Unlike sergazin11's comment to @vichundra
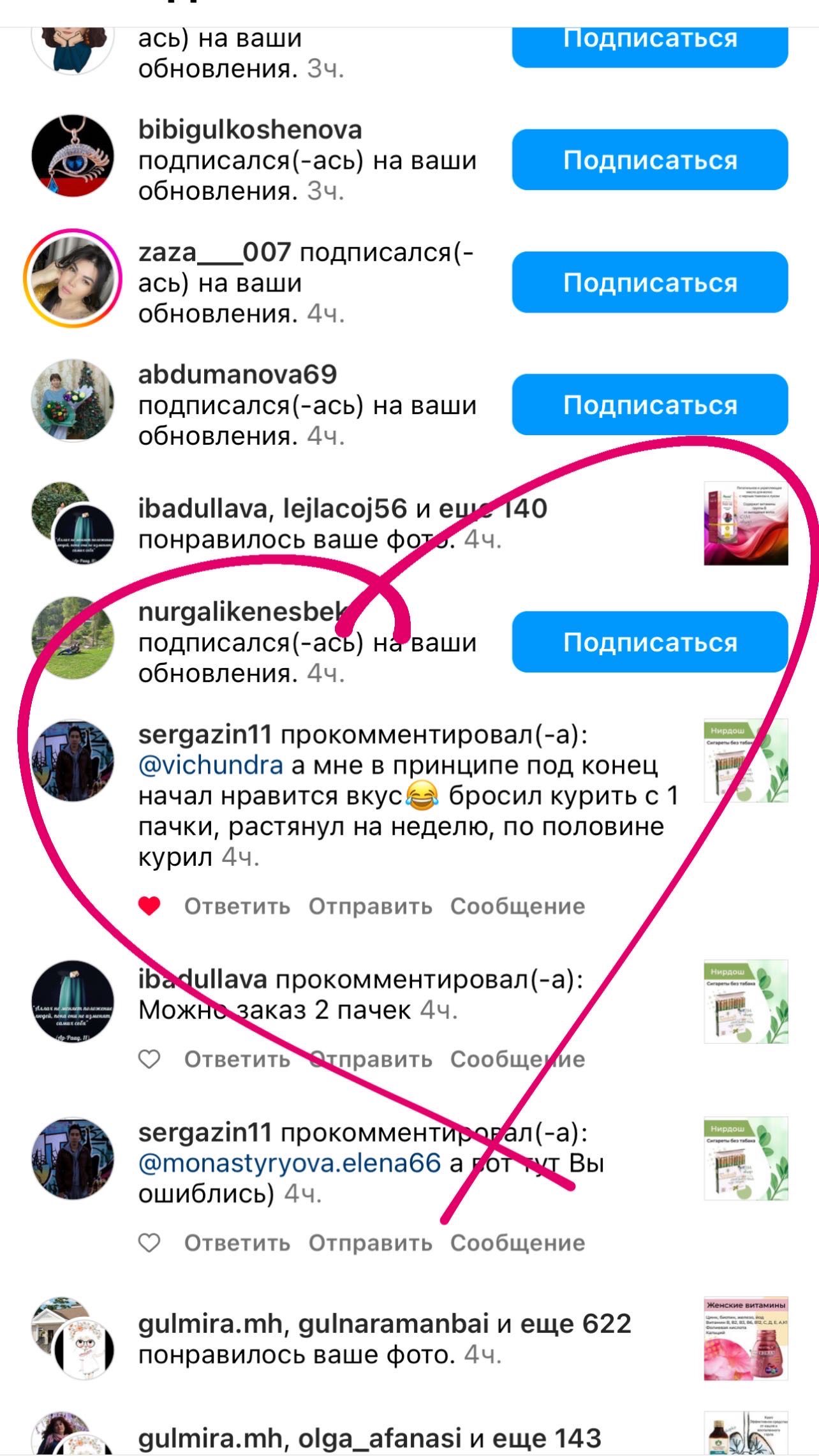 (149, 906)
